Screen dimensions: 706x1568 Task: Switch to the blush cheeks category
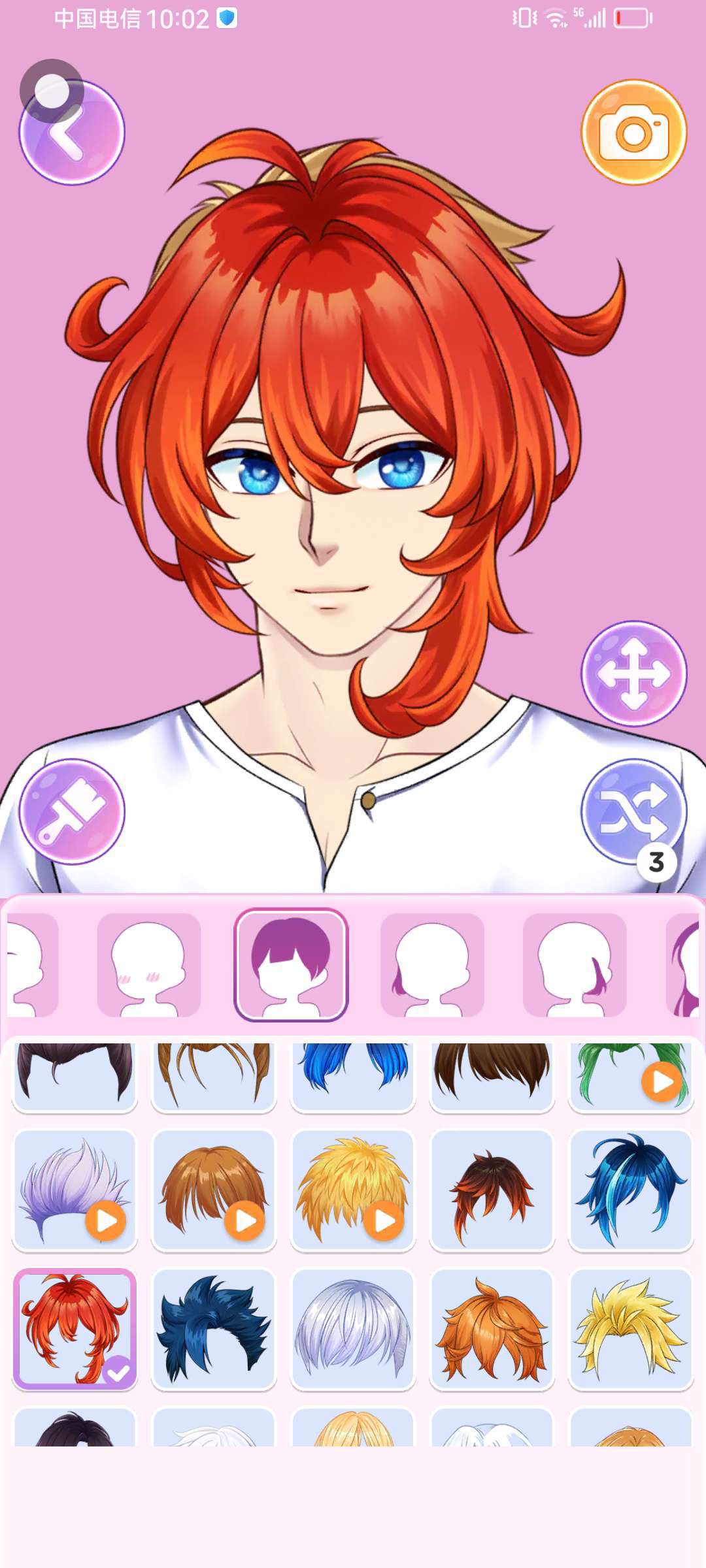click(x=148, y=965)
